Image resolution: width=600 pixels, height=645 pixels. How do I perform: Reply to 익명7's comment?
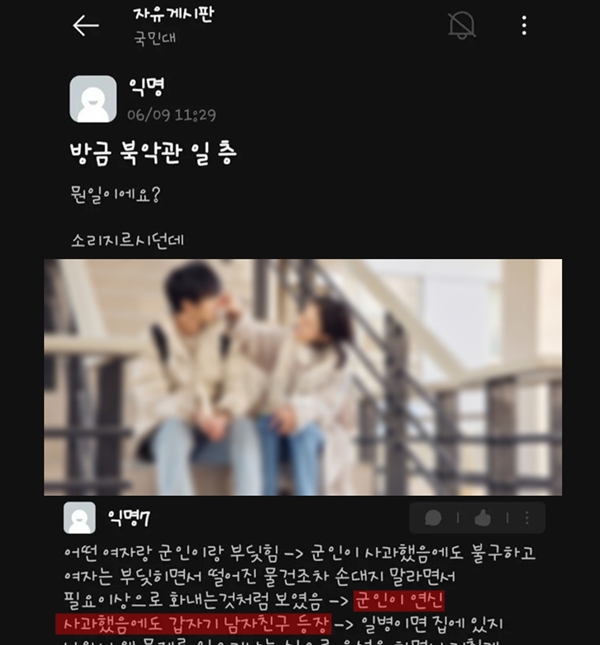coord(434,517)
